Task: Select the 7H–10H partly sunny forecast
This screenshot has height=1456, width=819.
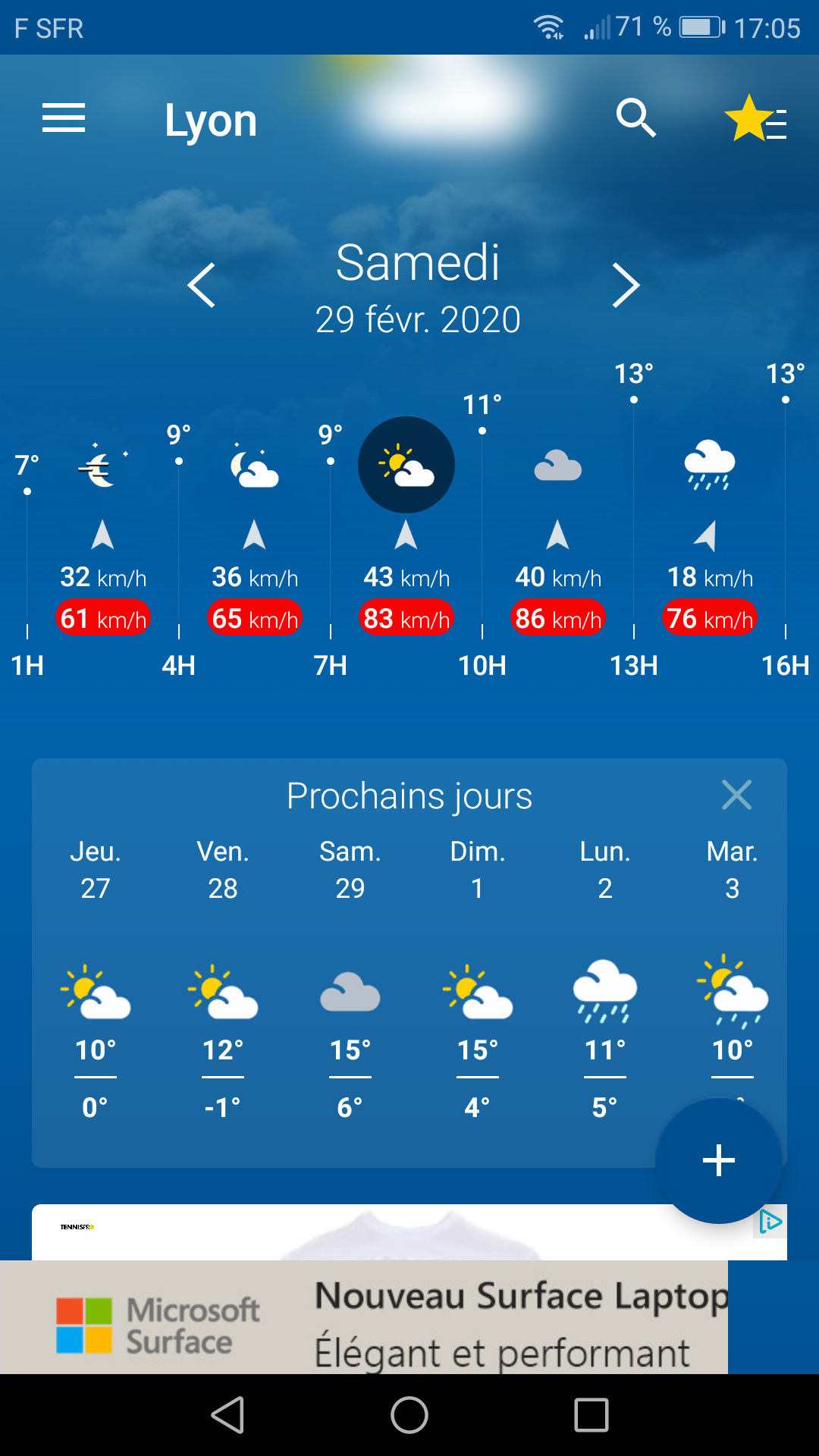Action: (x=406, y=465)
